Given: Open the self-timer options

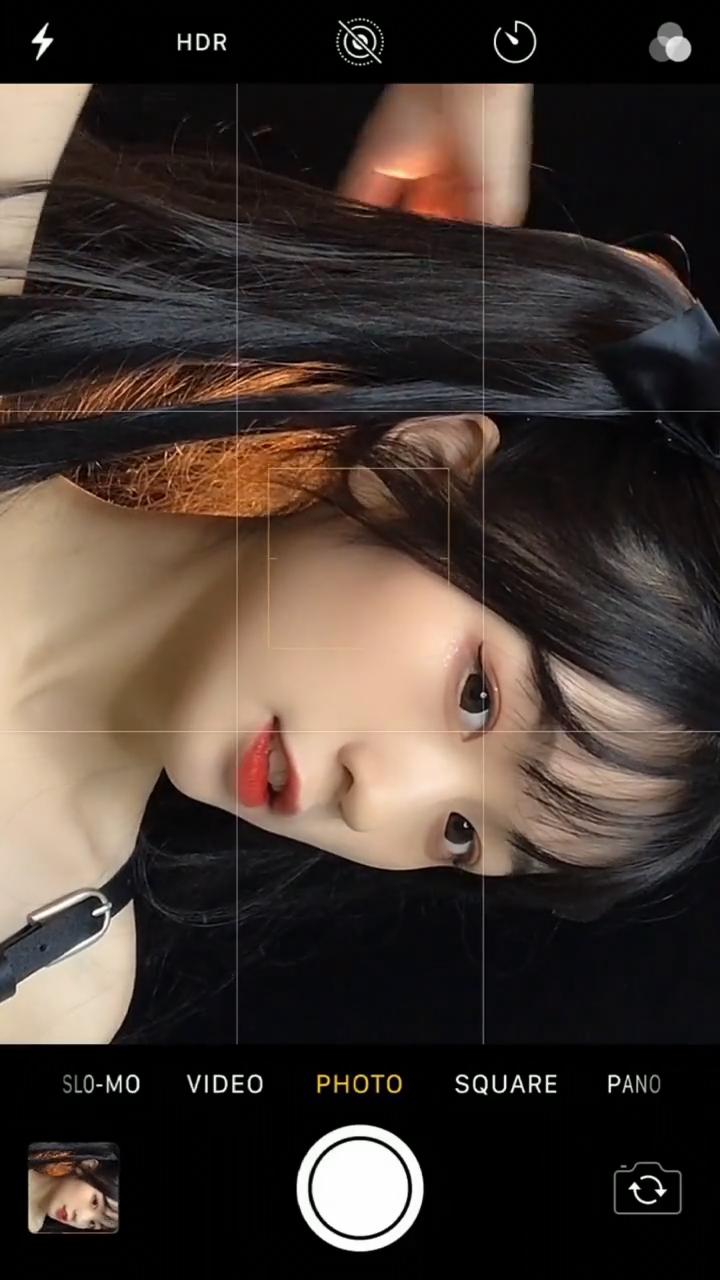Looking at the screenshot, I should click(x=515, y=42).
